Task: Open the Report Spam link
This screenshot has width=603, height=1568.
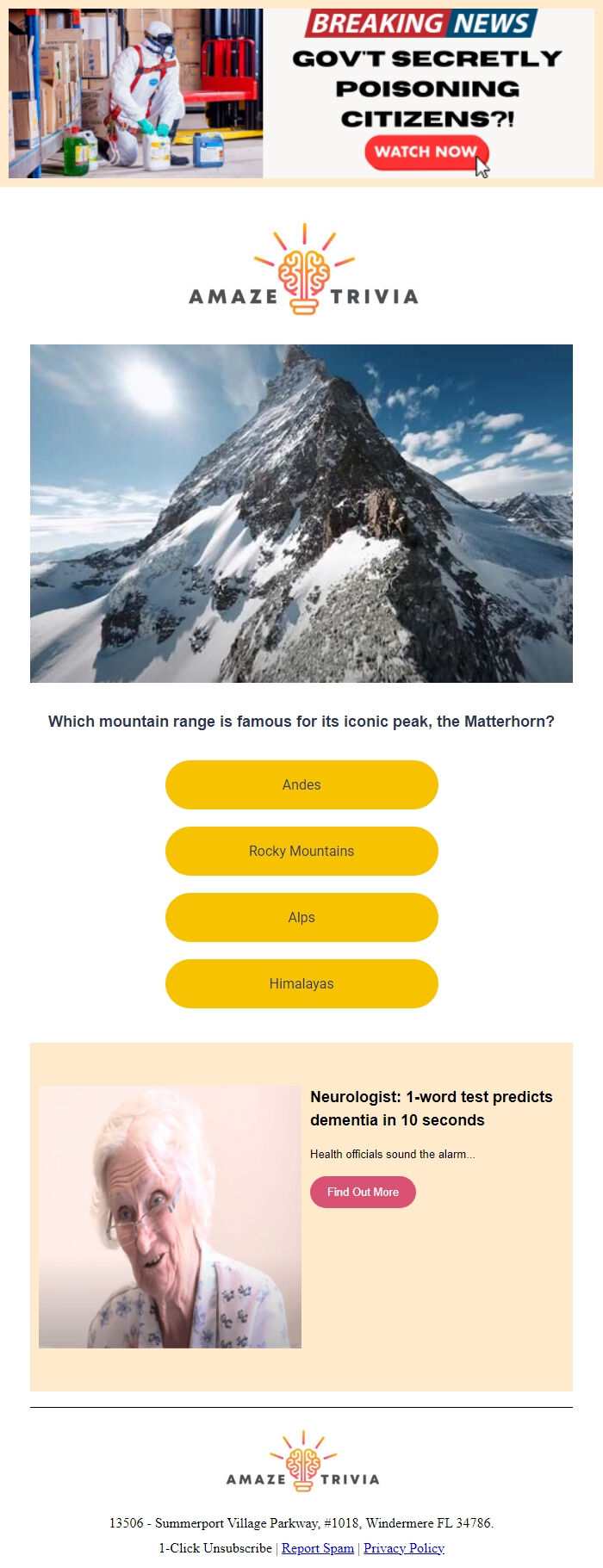Action: click(x=318, y=1547)
